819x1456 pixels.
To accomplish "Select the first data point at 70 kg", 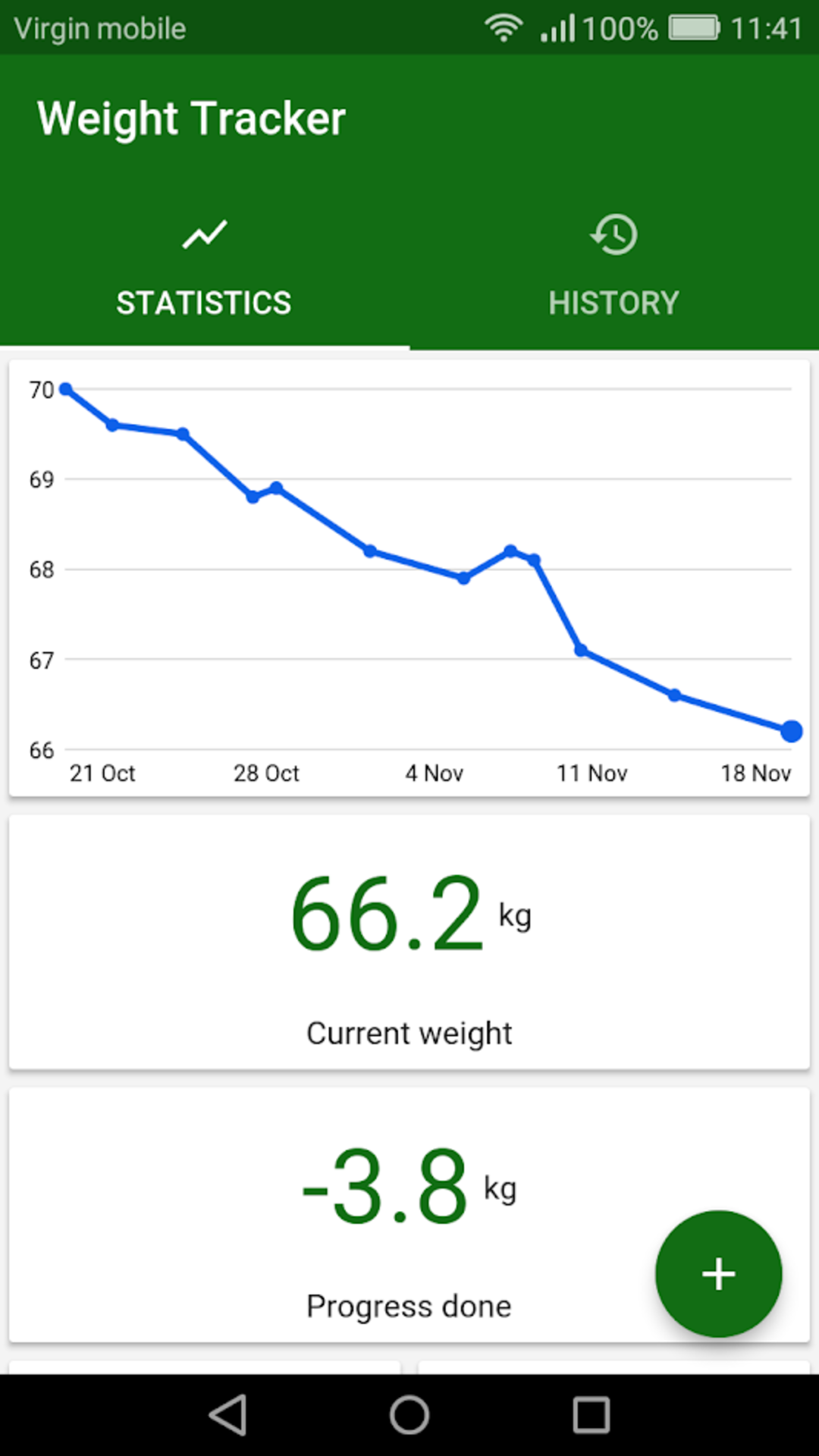I will point(64,389).
